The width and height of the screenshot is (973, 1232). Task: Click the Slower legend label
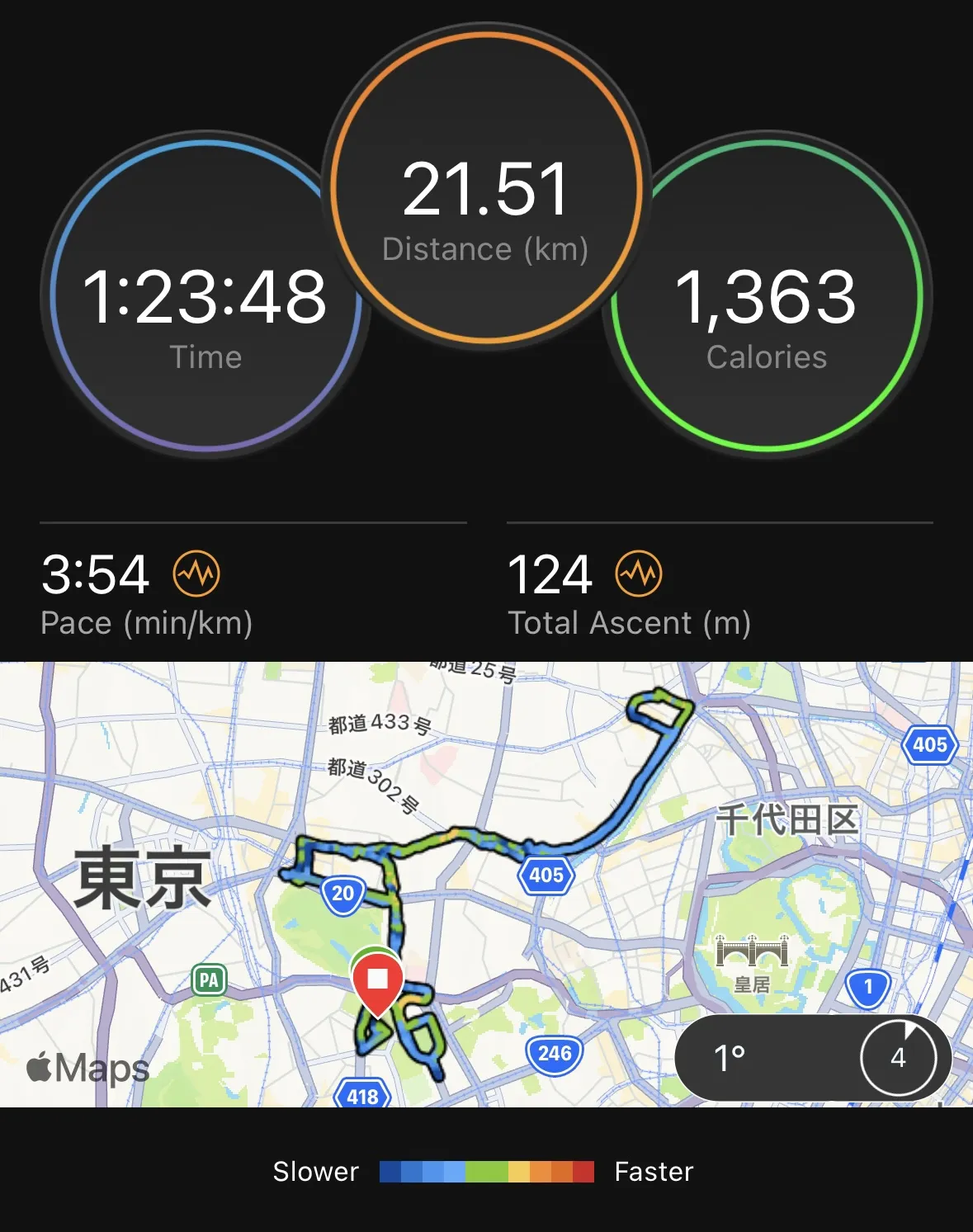point(315,1171)
